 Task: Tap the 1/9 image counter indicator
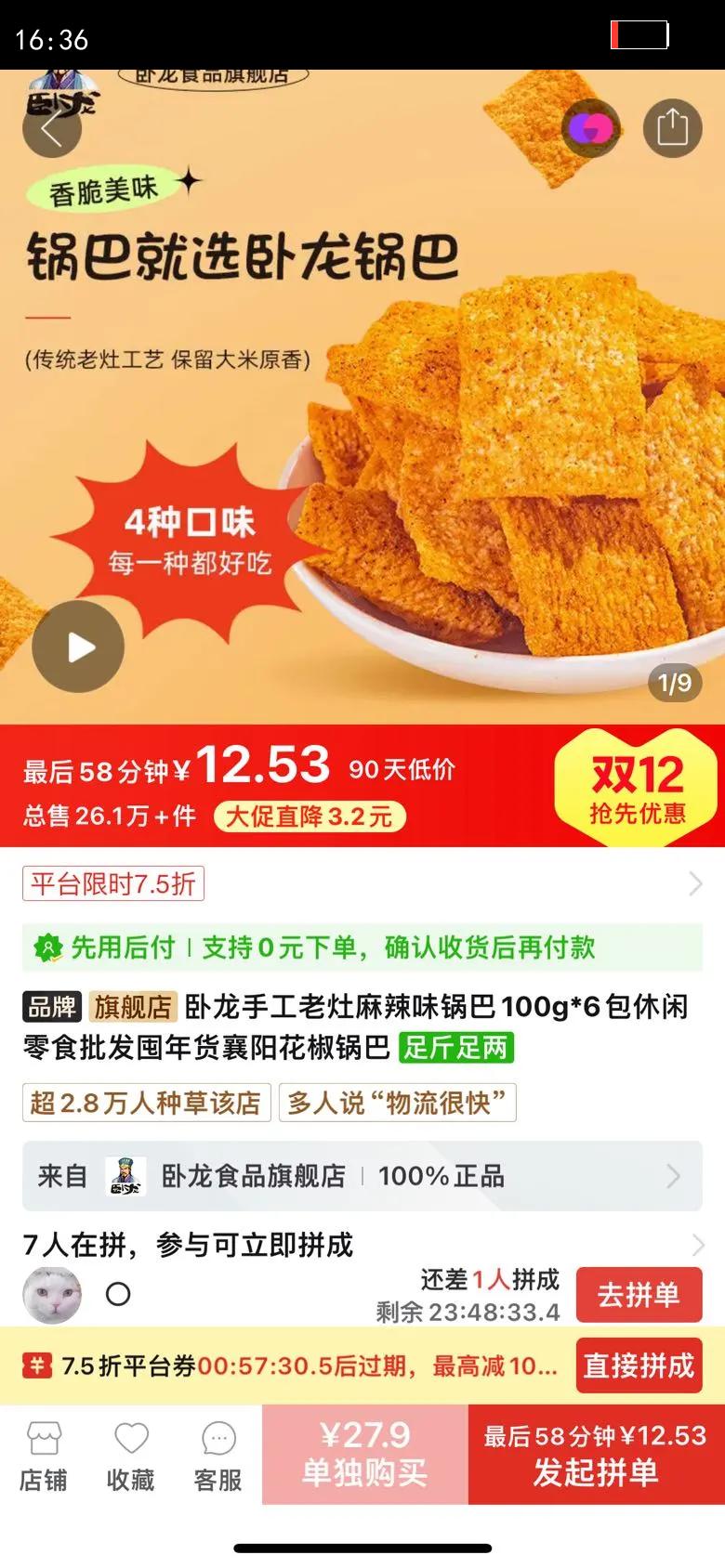coord(677,684)
